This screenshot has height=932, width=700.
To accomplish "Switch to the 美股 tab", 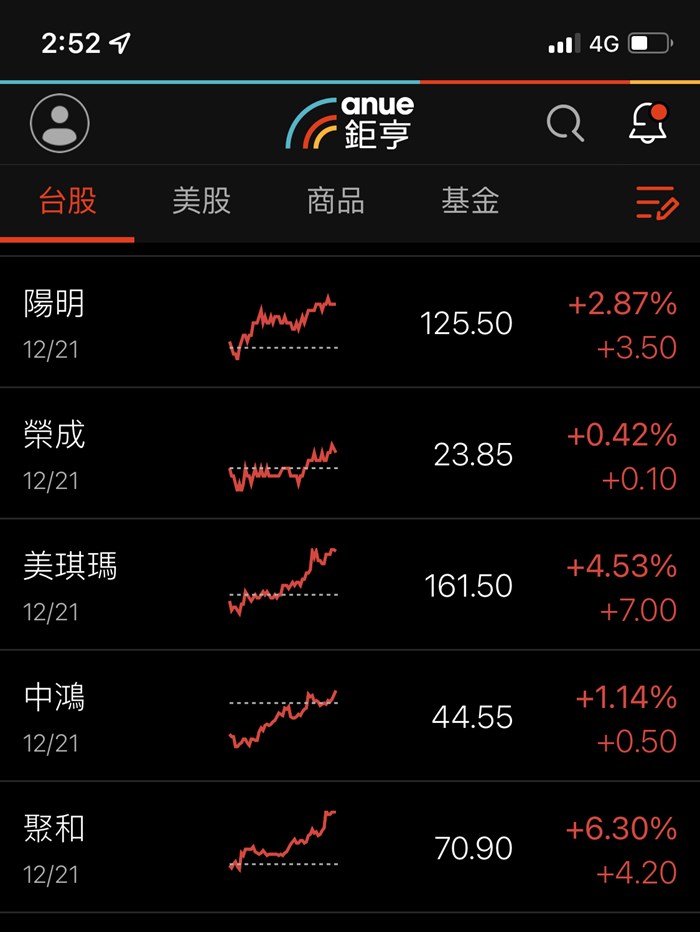I will tap(201, 201).
